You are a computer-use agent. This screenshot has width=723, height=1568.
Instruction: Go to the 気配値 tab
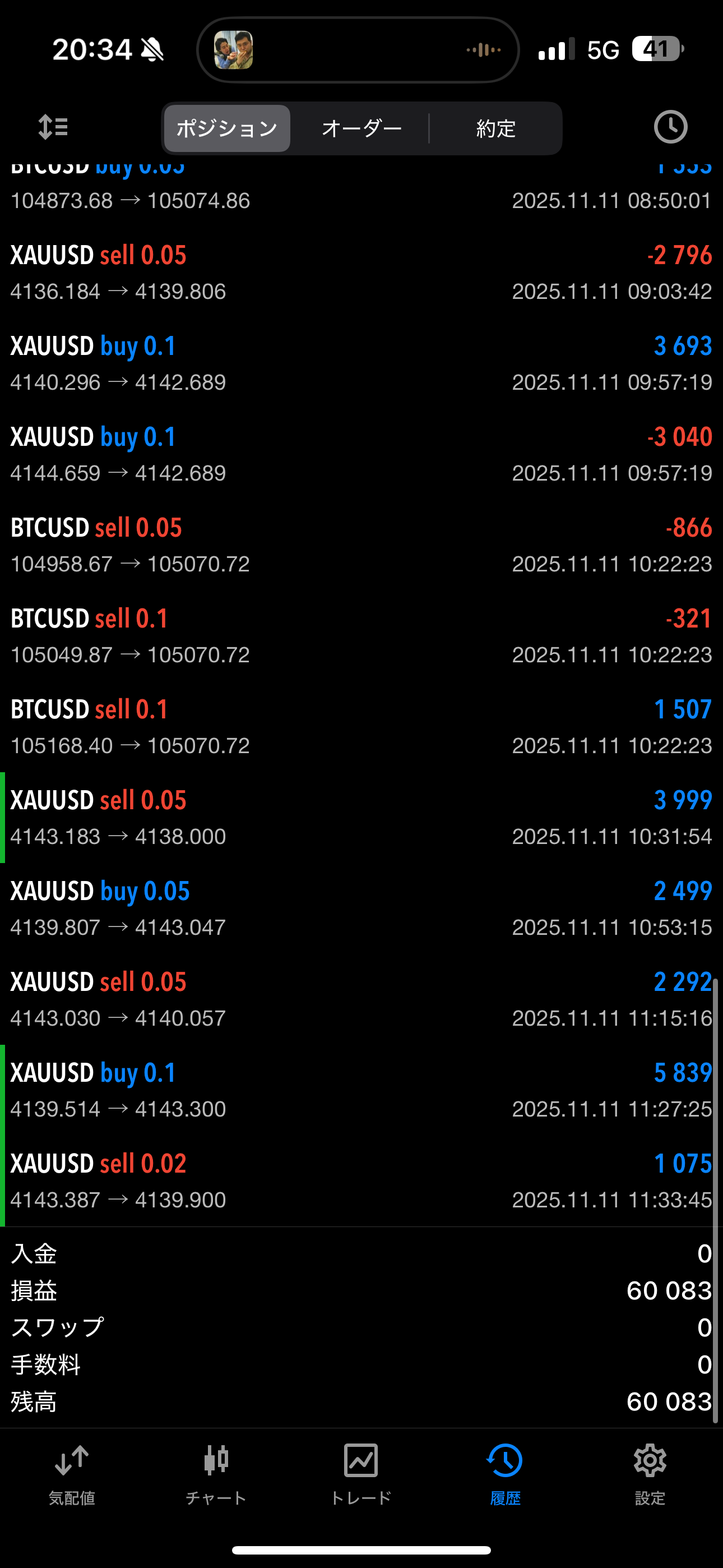72,1473
